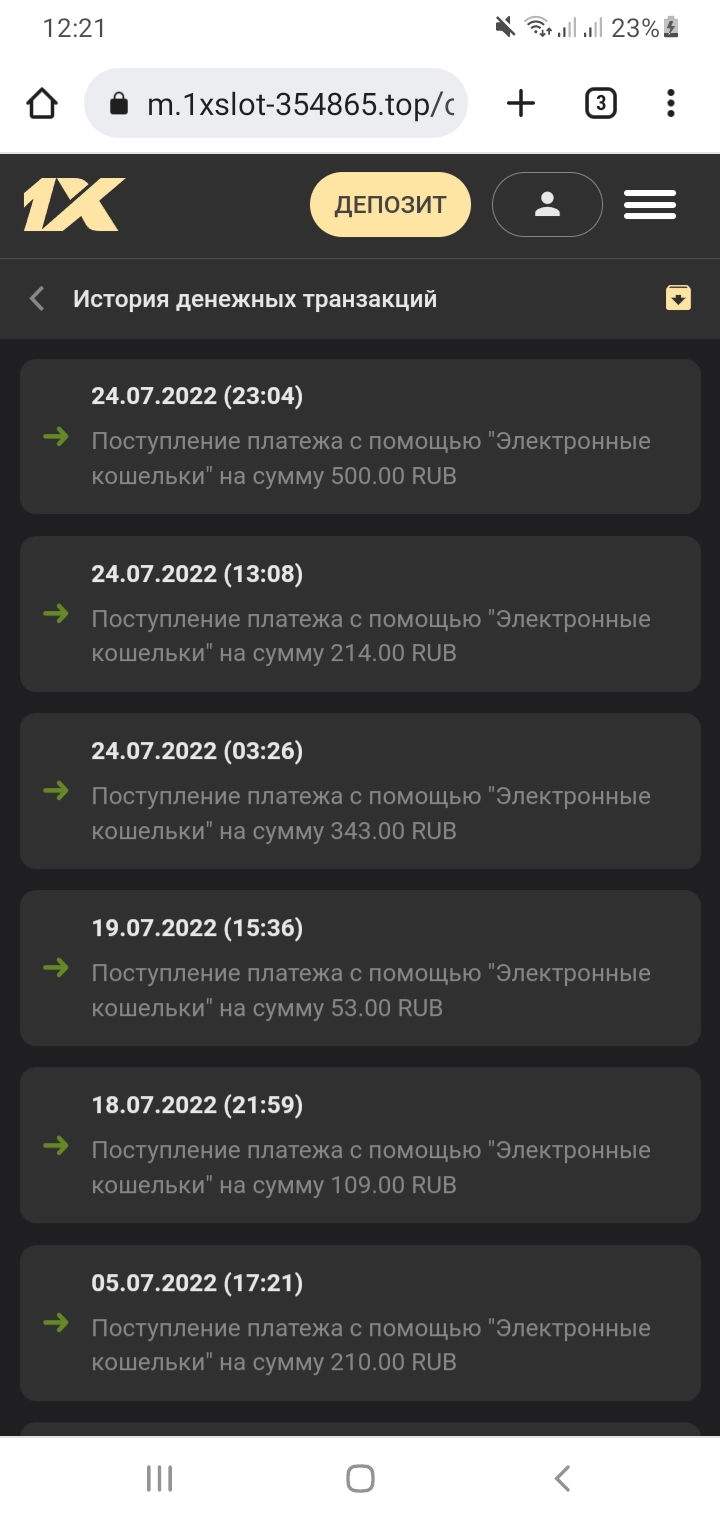720x1520 pixels.
Task: Open the yellow archive download icon
Action: coord(678,297)
